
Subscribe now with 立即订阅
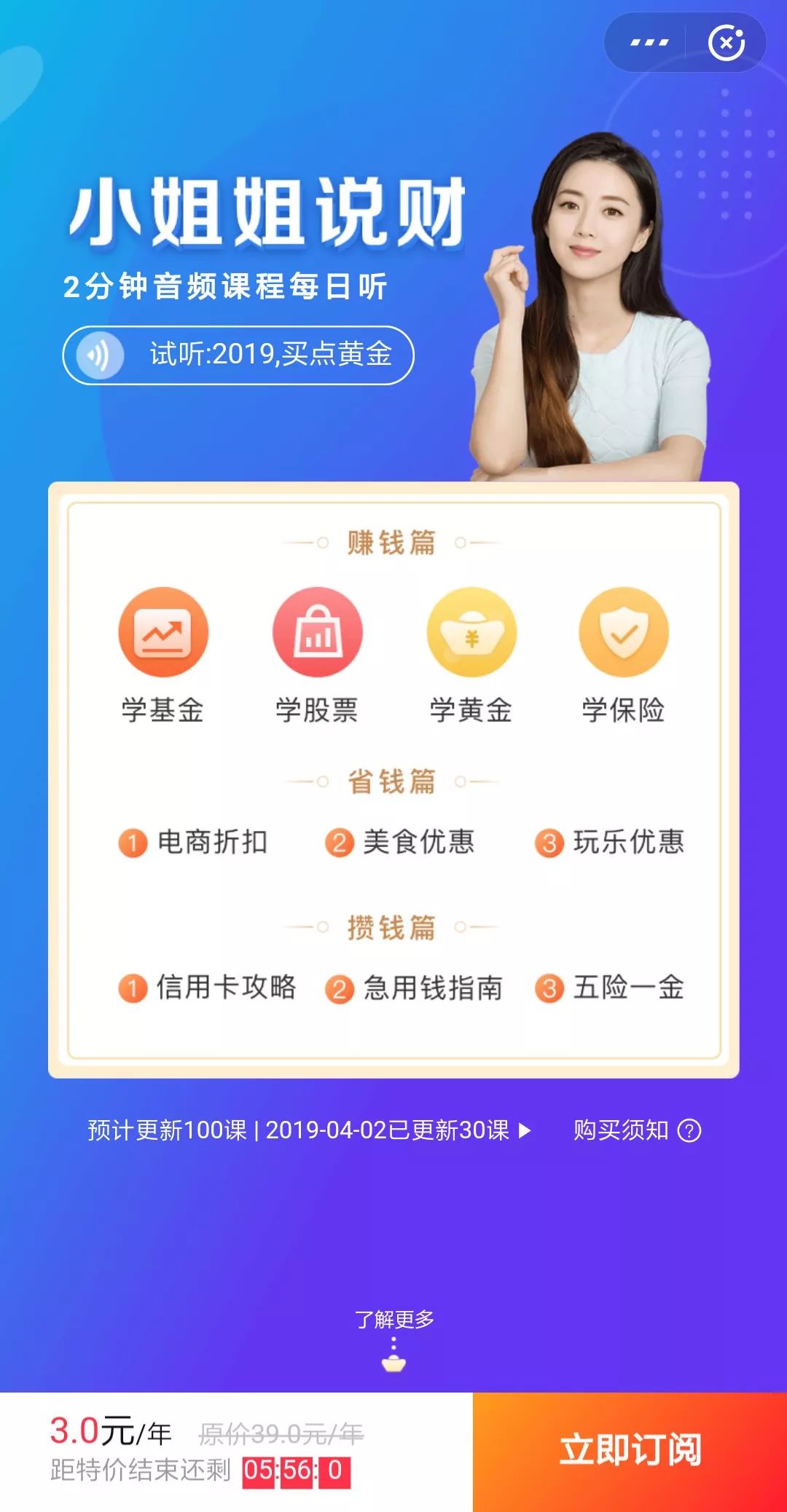[x=630, y=1451]
